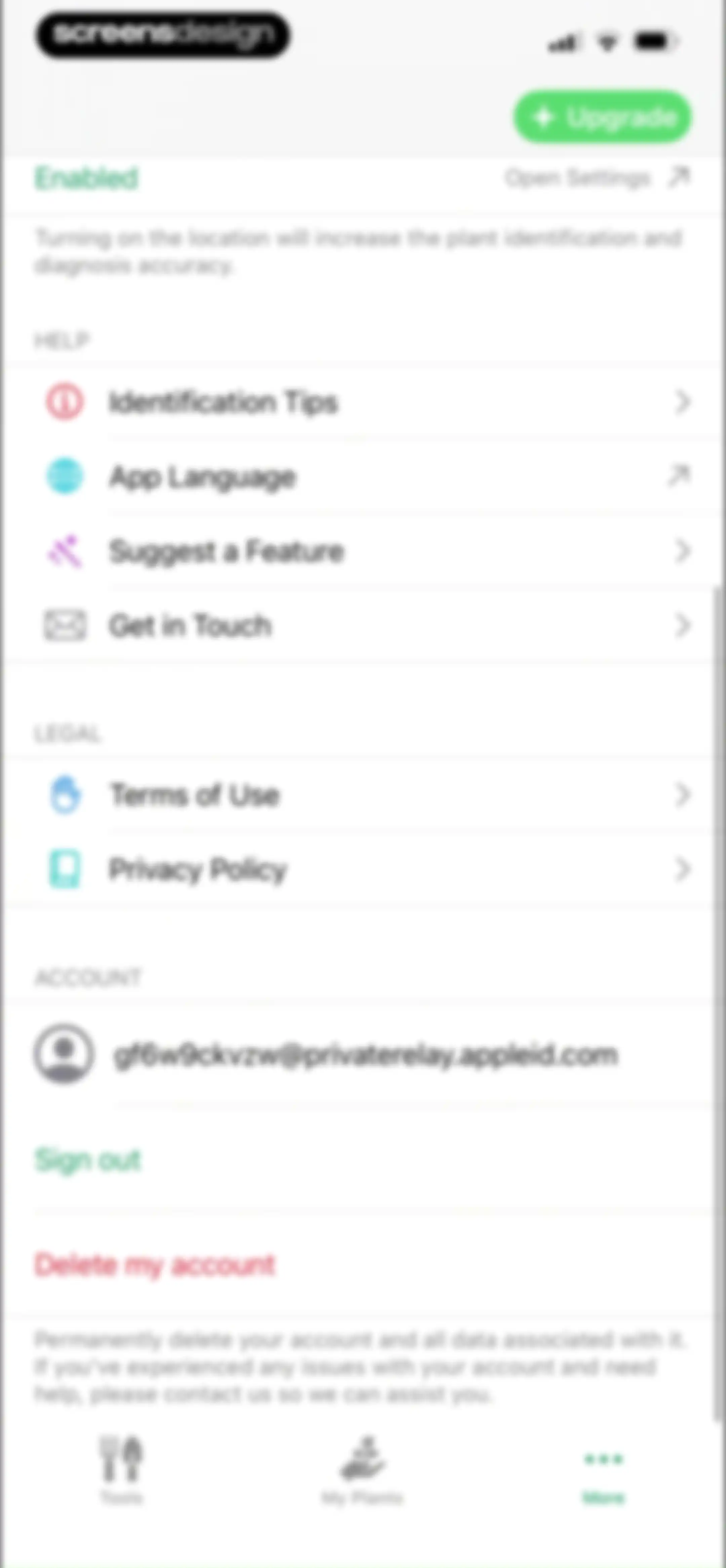Viewport: 726px width, 1568px height.
Task: Open Get in Touch
Action: coord(363,625)
